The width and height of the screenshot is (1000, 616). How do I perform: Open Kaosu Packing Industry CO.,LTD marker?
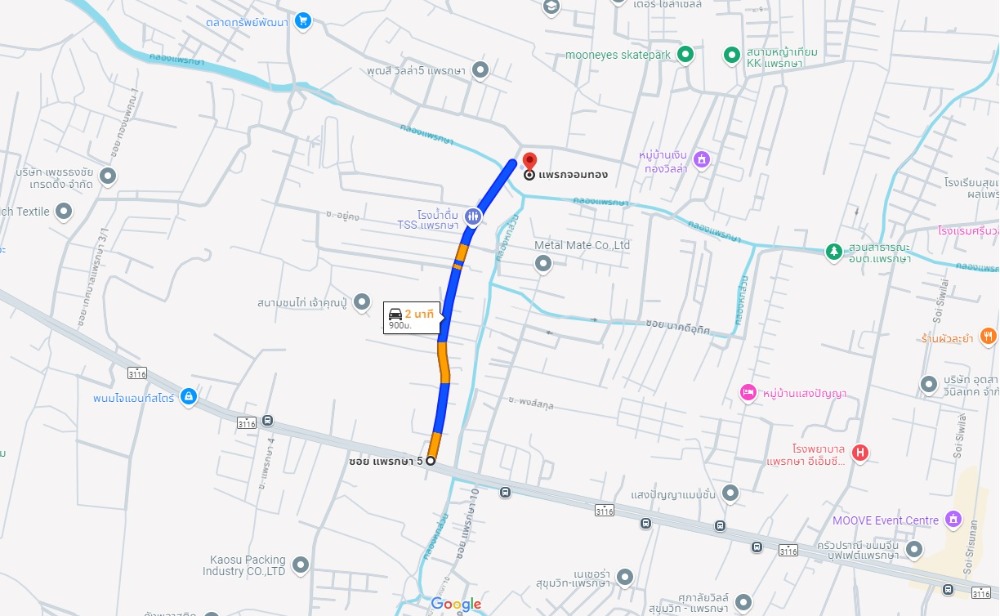pyautogui.click(x=300, y=565)
